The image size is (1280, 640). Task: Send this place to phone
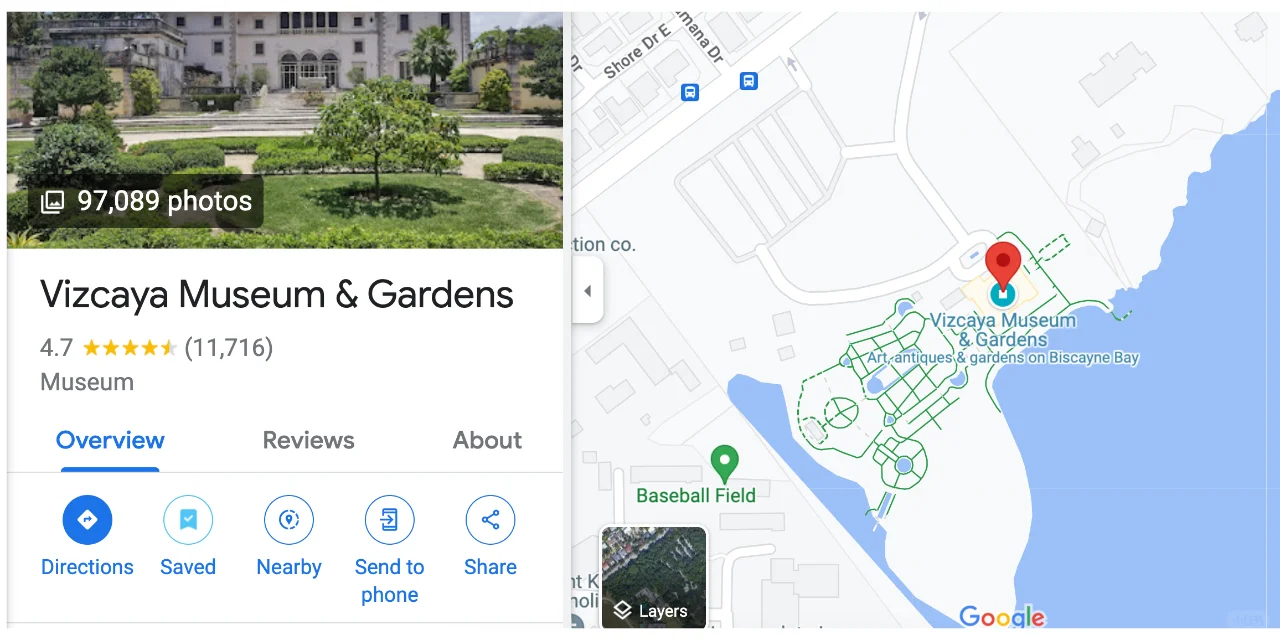pos(389,520)
